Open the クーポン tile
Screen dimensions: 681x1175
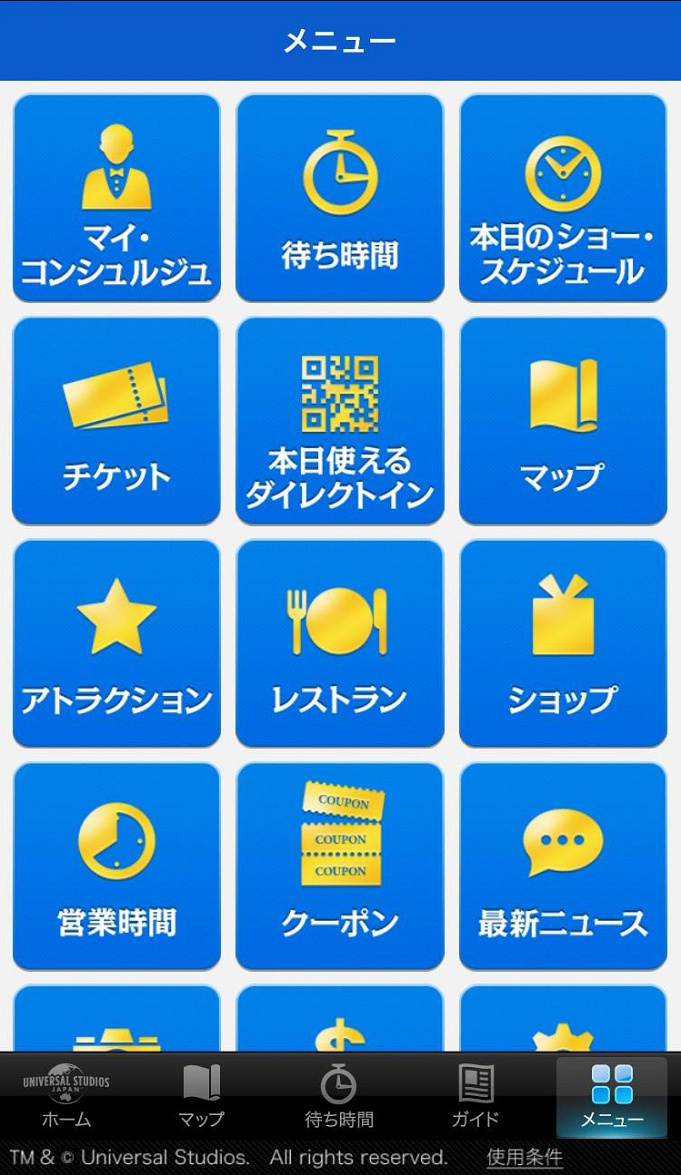click(x=339, y=867)
